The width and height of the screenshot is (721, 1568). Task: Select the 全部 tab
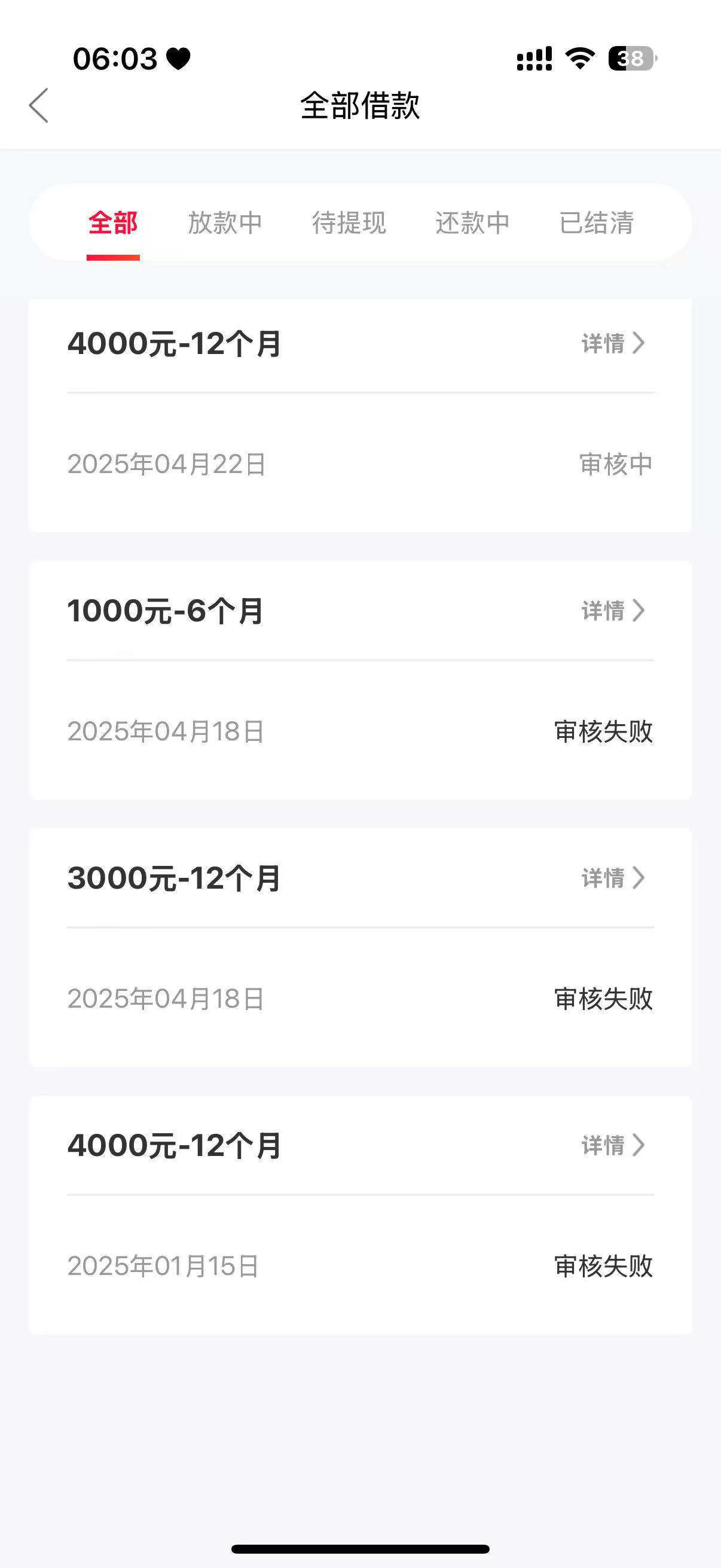113,223
